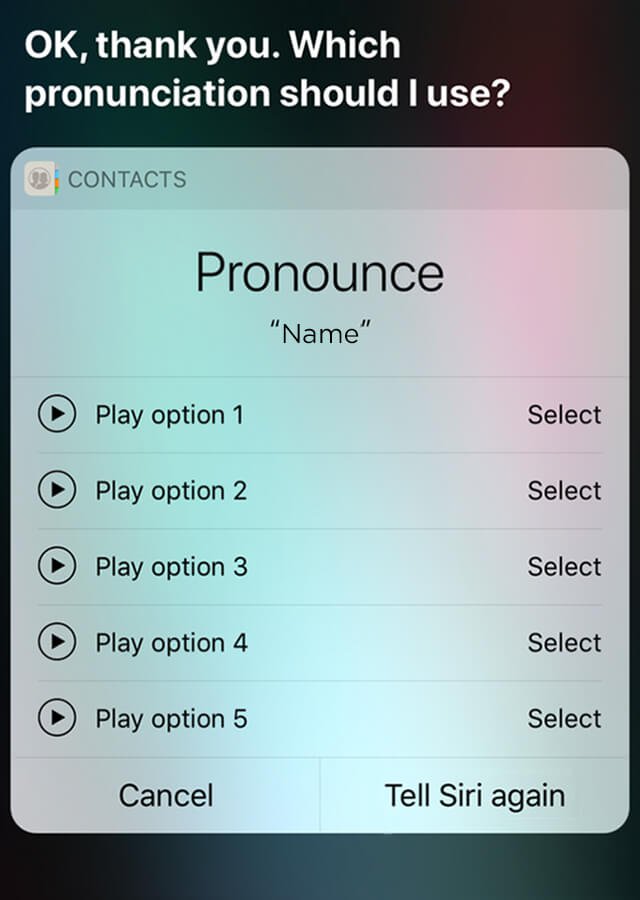Cancel the pronunciation dialog

[166, 795]
